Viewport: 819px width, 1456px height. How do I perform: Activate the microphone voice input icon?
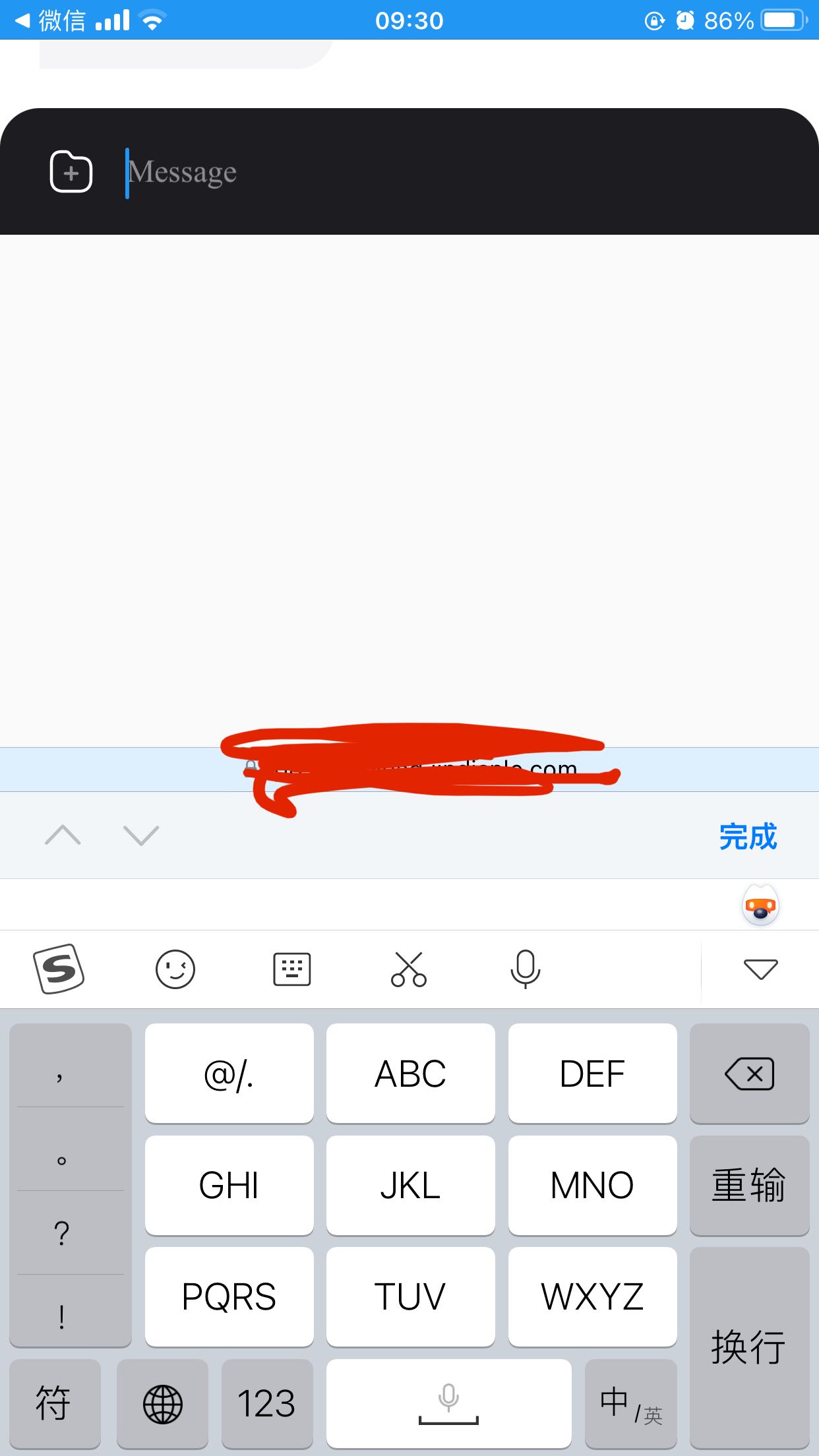pyautogui.click(x=524, y=969)
